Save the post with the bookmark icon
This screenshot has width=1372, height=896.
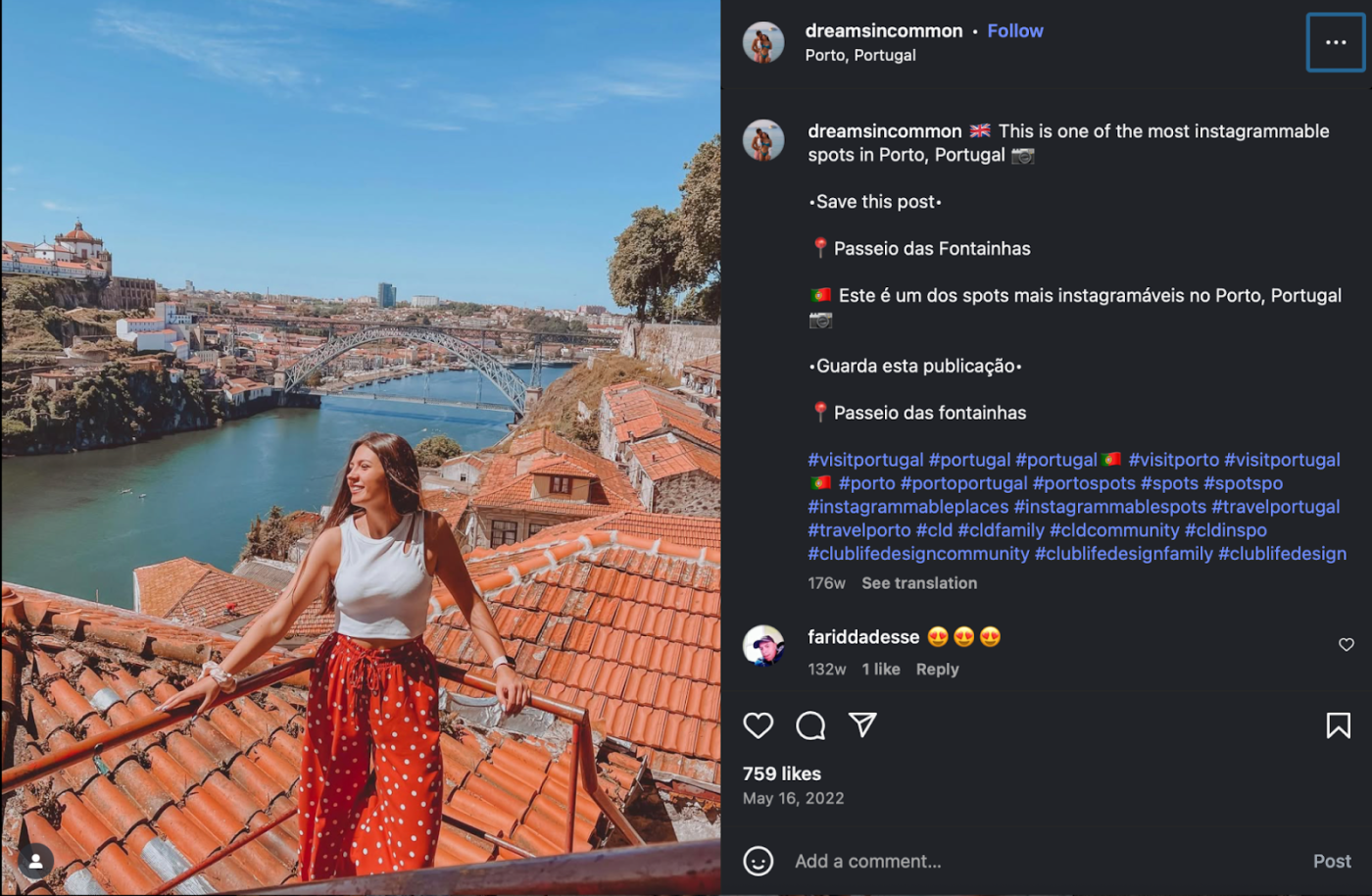coord(1338,724)
